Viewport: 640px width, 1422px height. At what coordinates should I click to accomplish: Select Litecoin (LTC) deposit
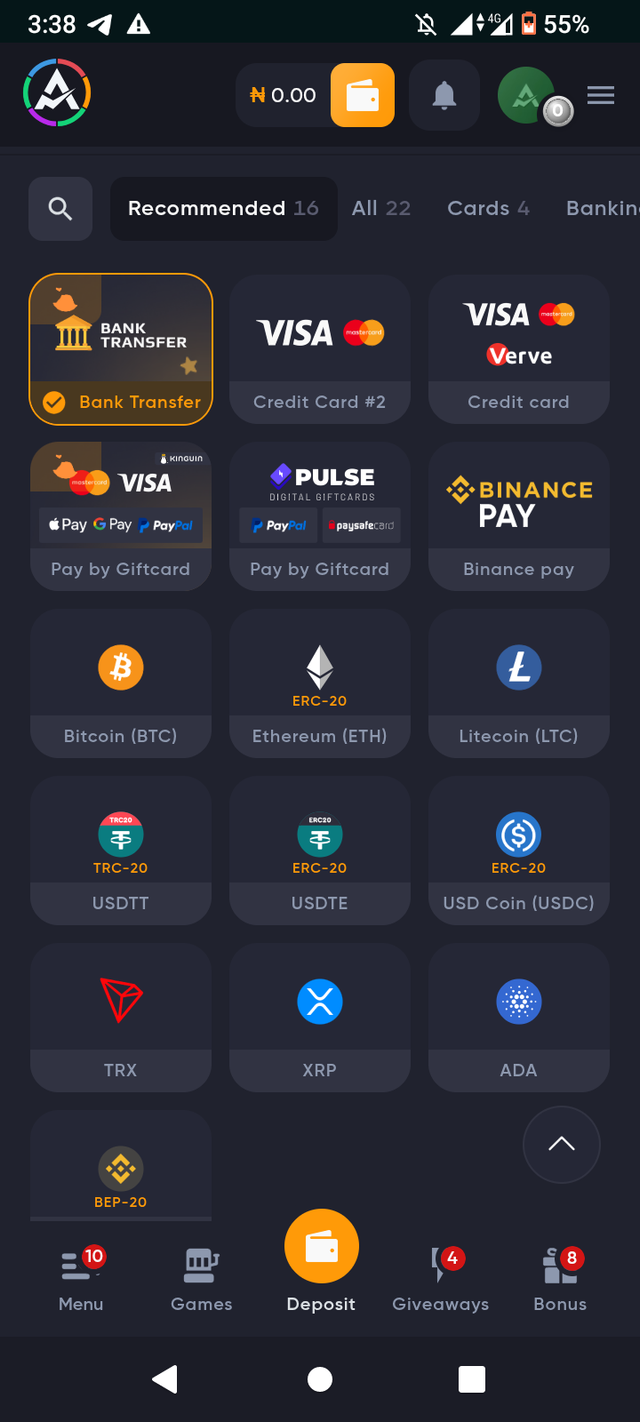coord(518,683)
